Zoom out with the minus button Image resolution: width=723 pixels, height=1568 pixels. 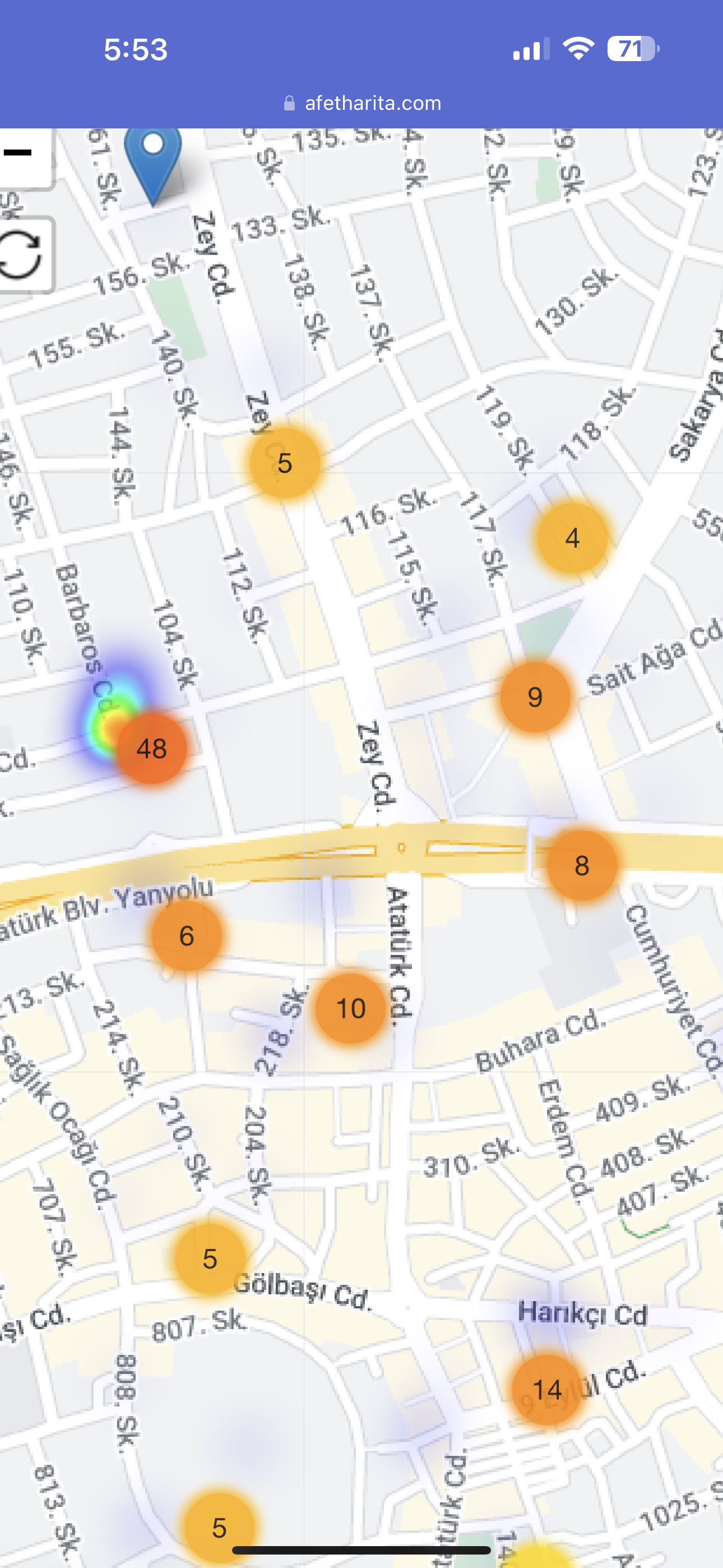point(20,154)
